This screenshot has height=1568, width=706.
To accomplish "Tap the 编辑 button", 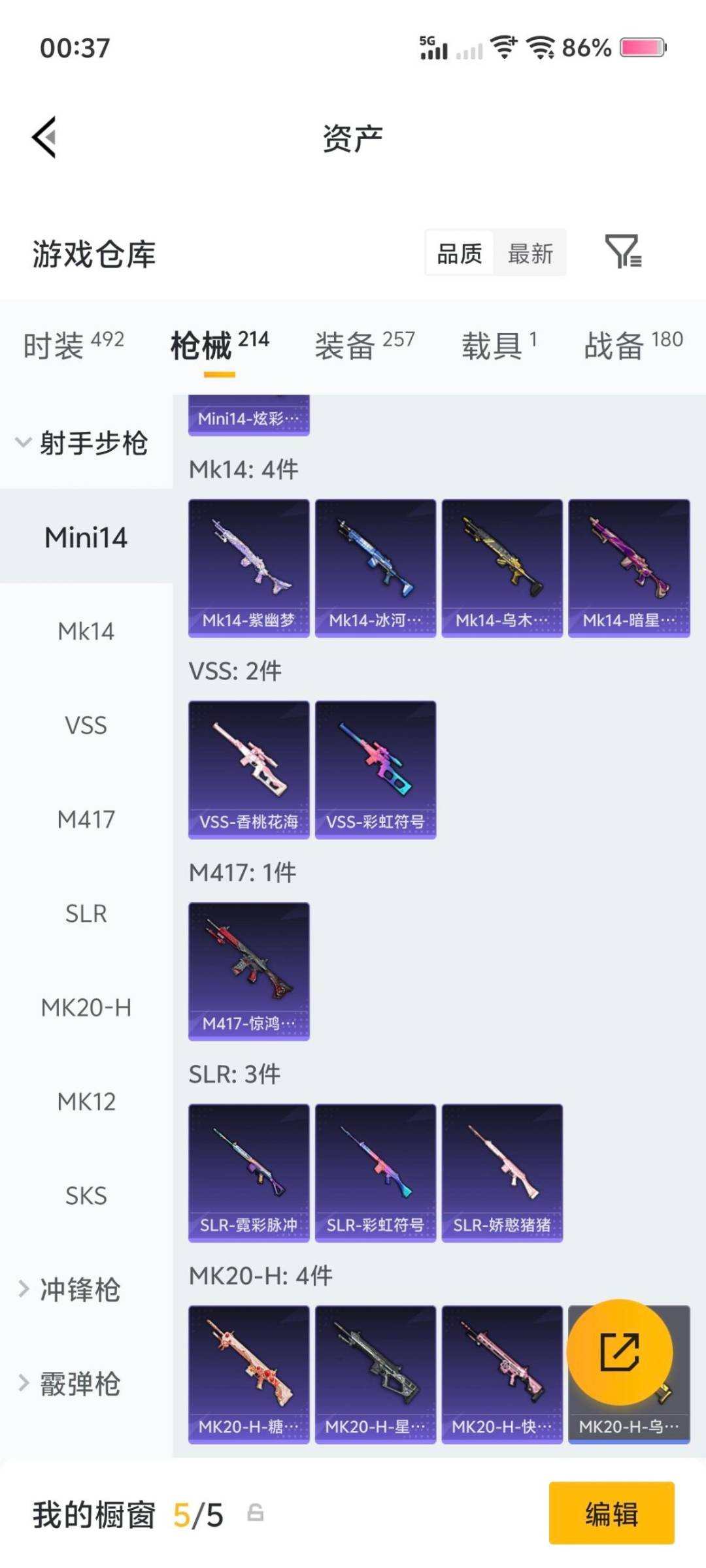I will click(x=611, y=1513).
